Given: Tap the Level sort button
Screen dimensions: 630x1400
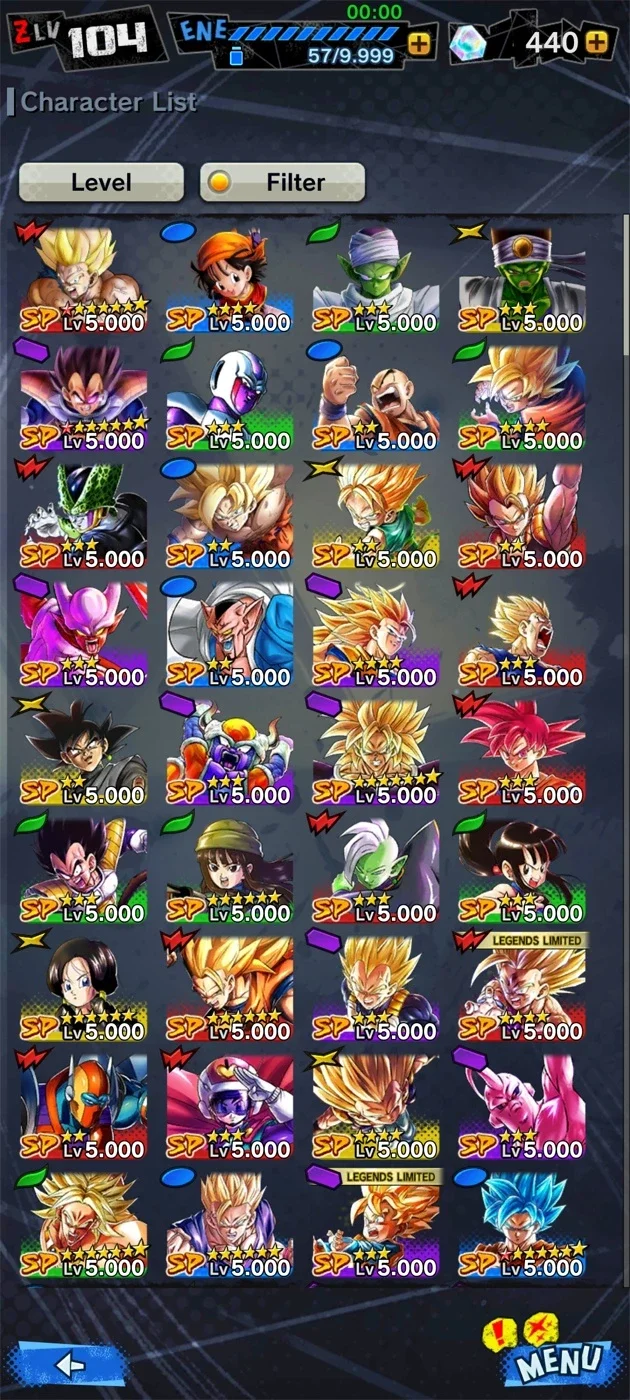Looking at the screenshot, I should point(101,182).
